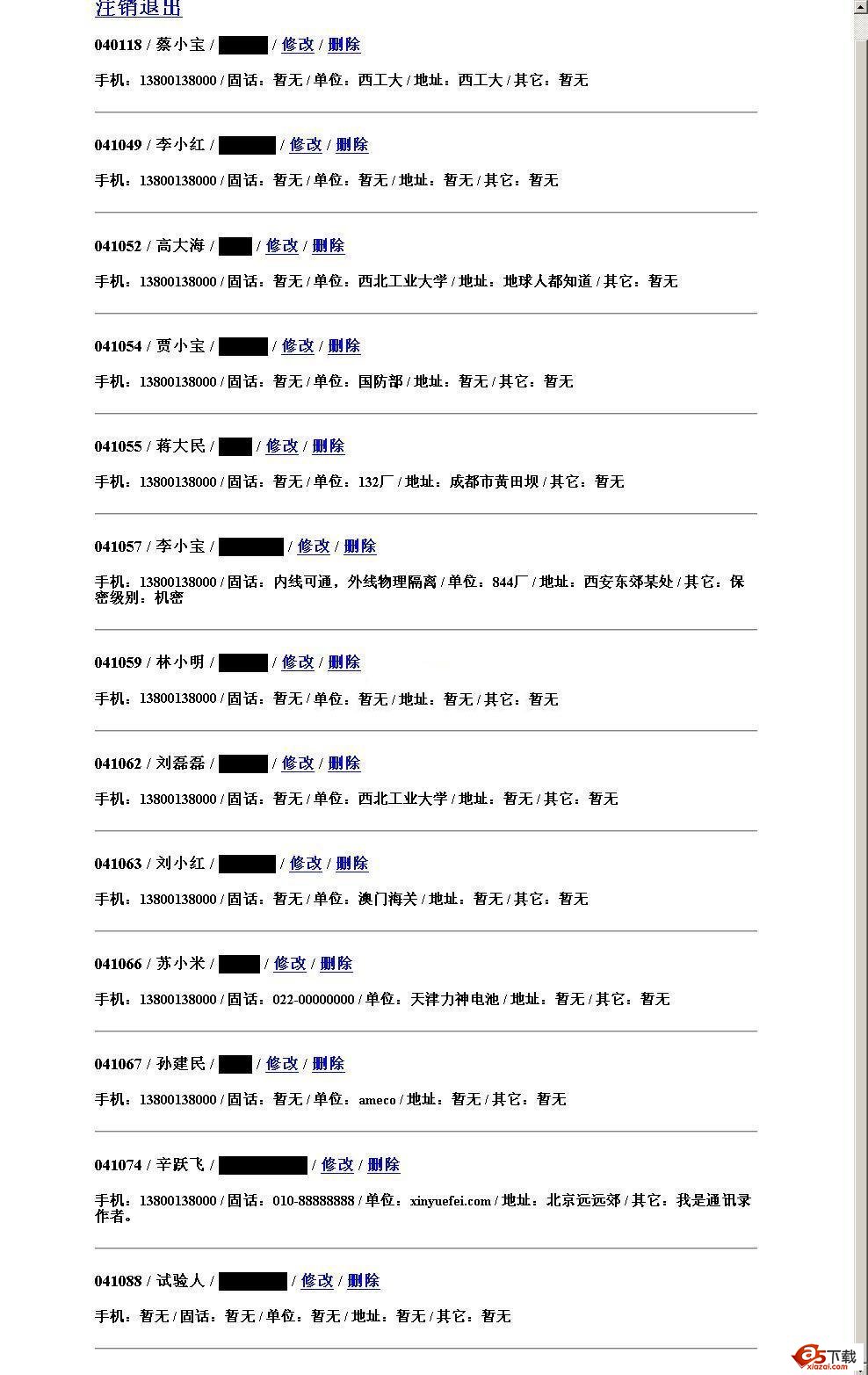Click 修改 for contact 苏小米
868x1375 pixels.
pos(291,964)
